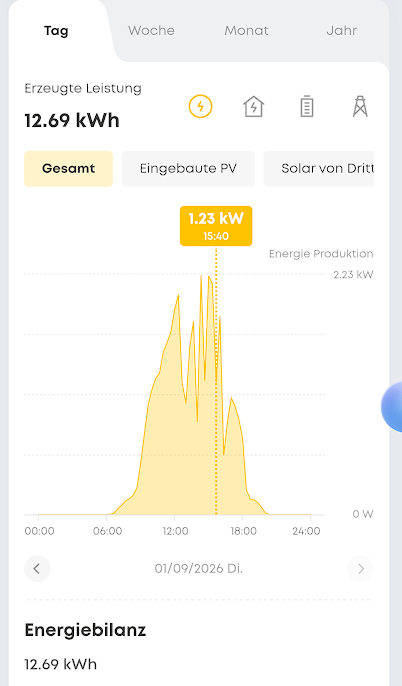Go to previous day arrow
402x686 pixels.
coord(37,569)
